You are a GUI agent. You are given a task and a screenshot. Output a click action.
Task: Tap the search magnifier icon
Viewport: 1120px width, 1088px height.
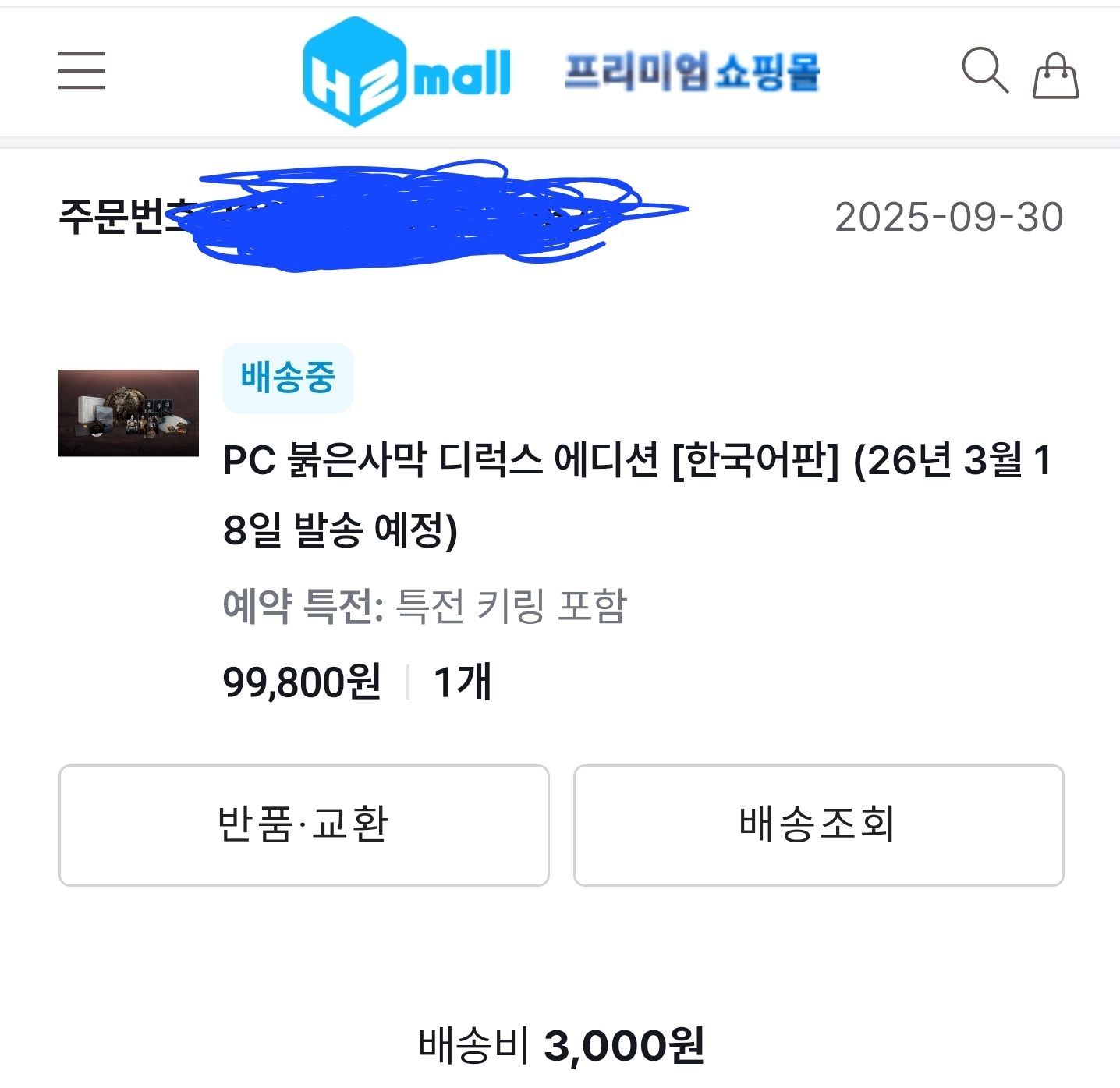point(984,71)
